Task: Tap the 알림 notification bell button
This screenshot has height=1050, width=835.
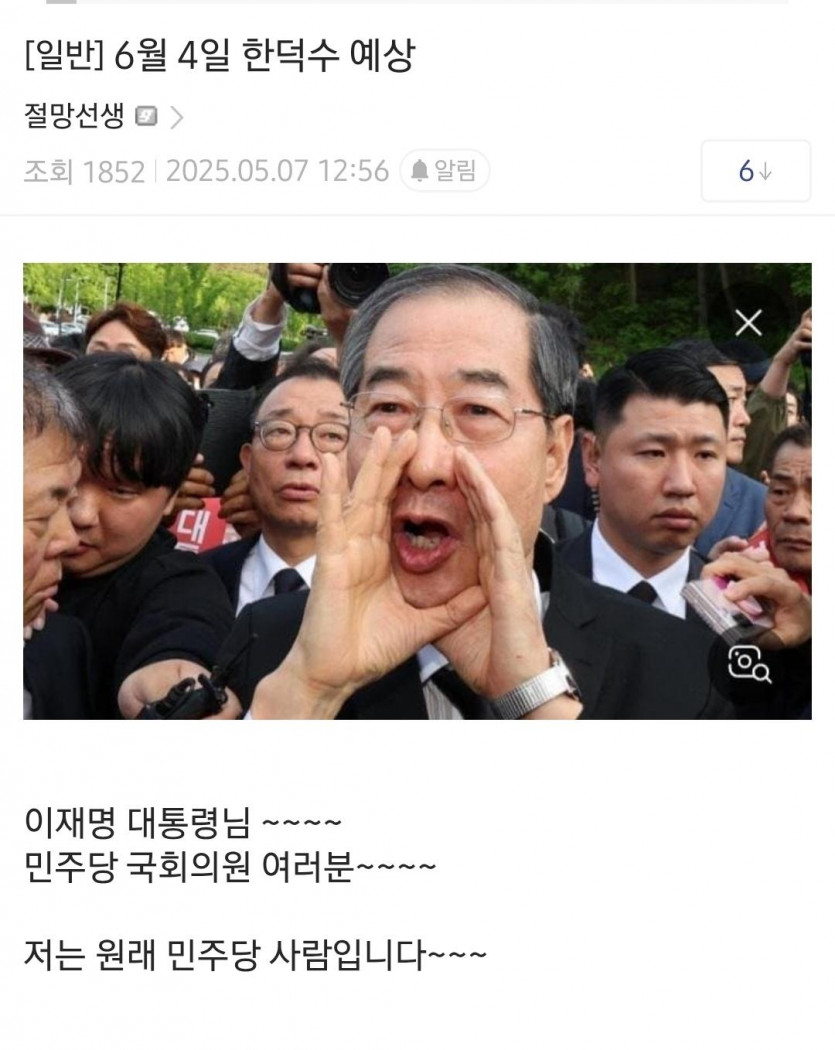Action: click(444, 171)
